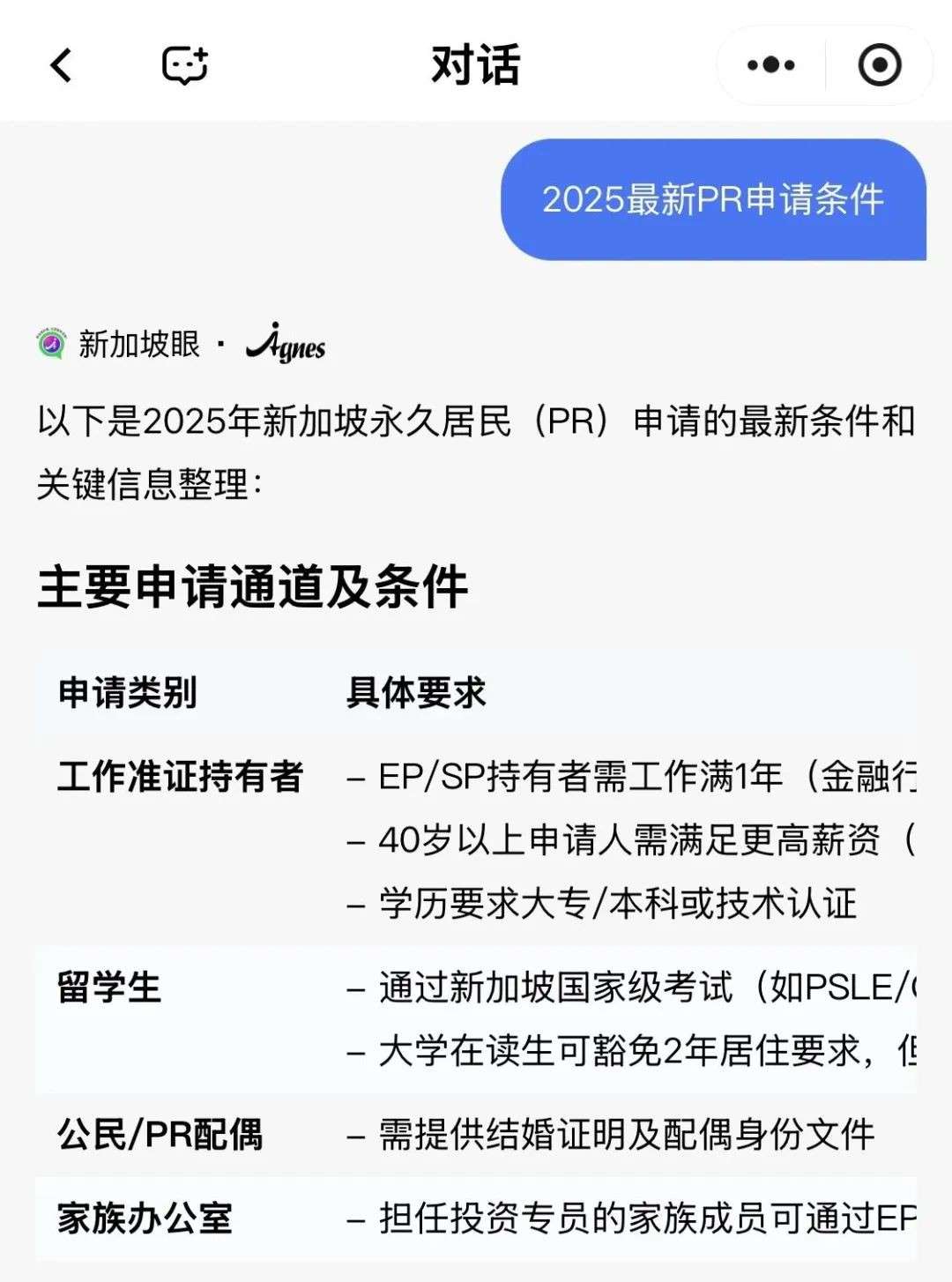
Task: Tap the back chevron to leave the chat
Action: coord(58,66)
